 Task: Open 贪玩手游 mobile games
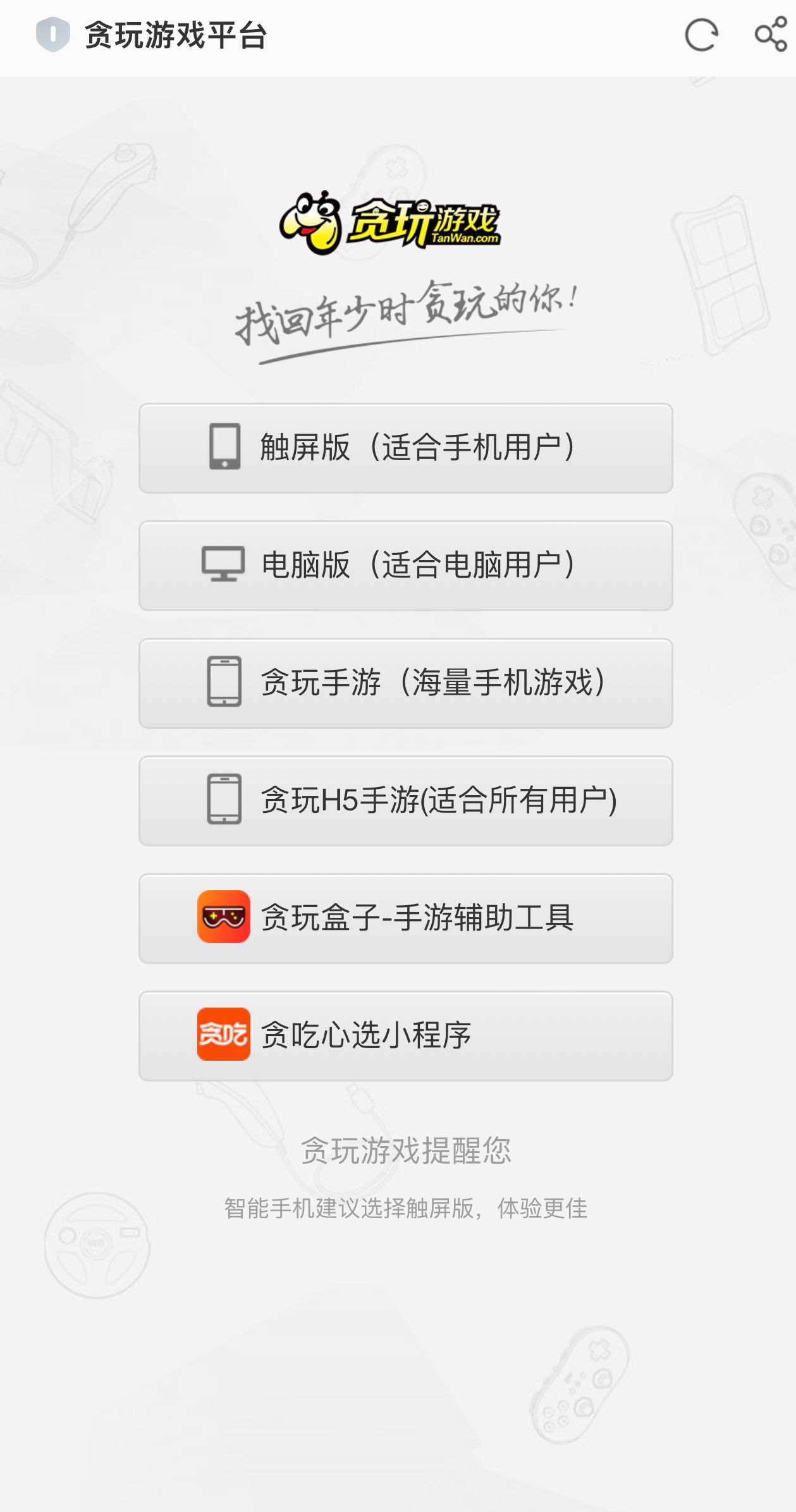point(405,683)
